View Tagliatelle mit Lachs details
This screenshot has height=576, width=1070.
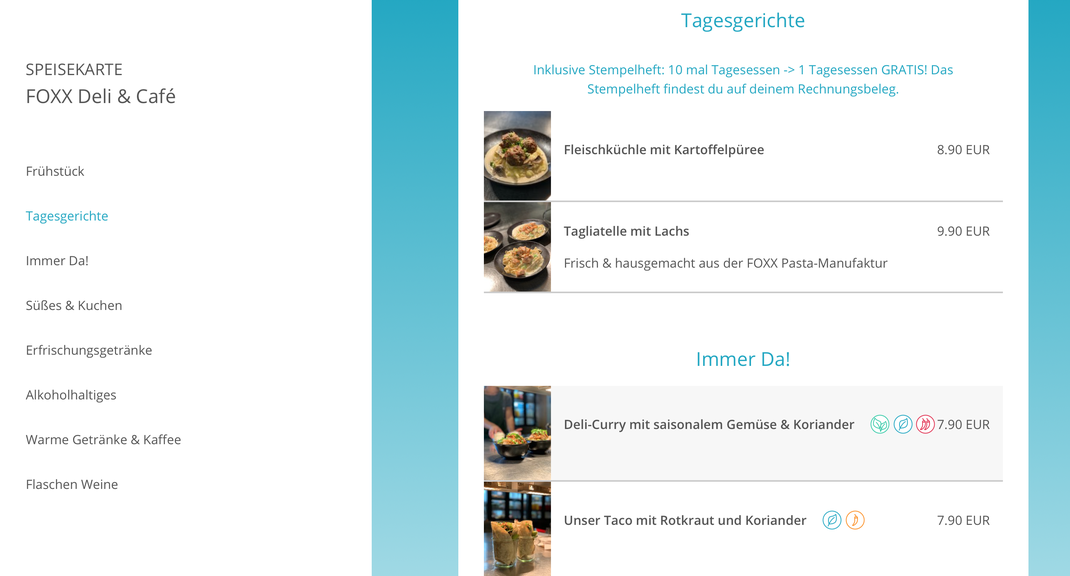click(x=626, y=231)
